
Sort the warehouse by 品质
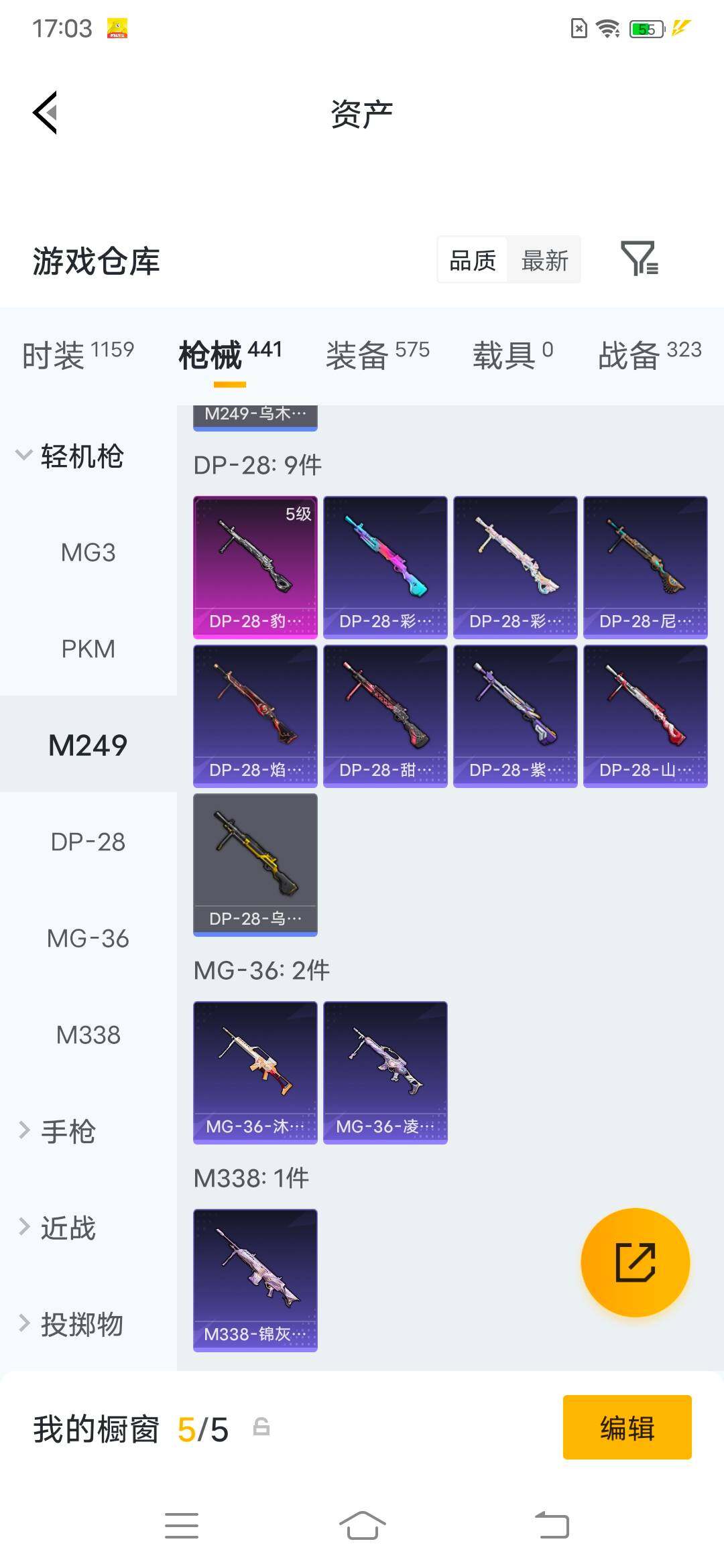tap(473, 260)
